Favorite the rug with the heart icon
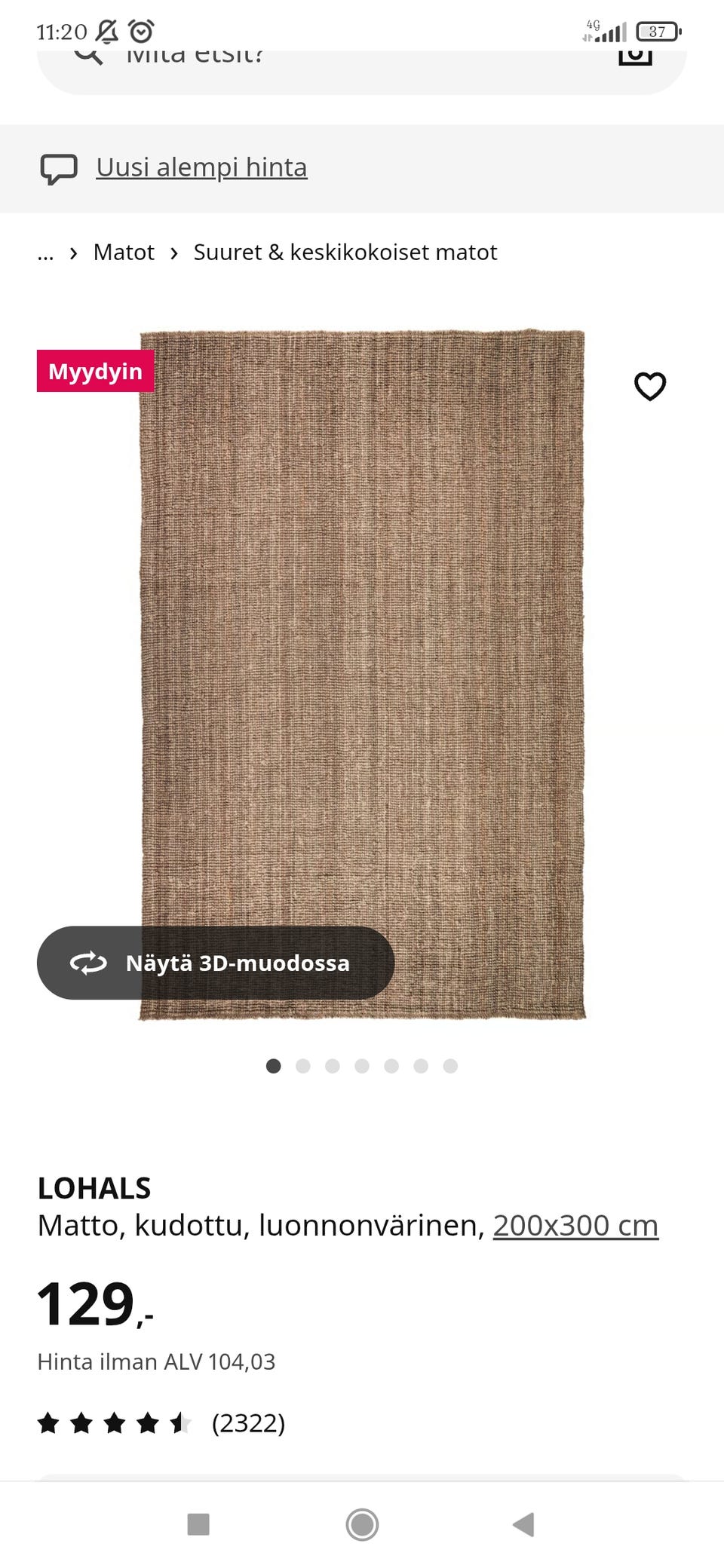This screenshot has height=1568, width=724. coord(650,386)
